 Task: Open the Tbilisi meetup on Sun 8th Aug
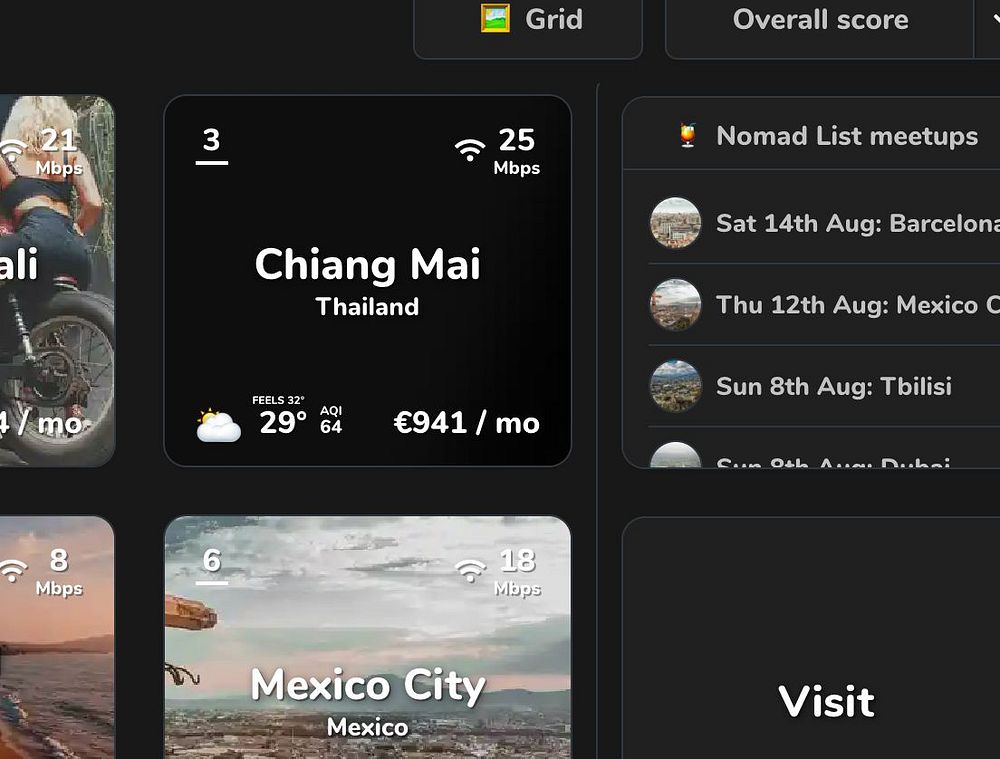[x=832, y=386]
